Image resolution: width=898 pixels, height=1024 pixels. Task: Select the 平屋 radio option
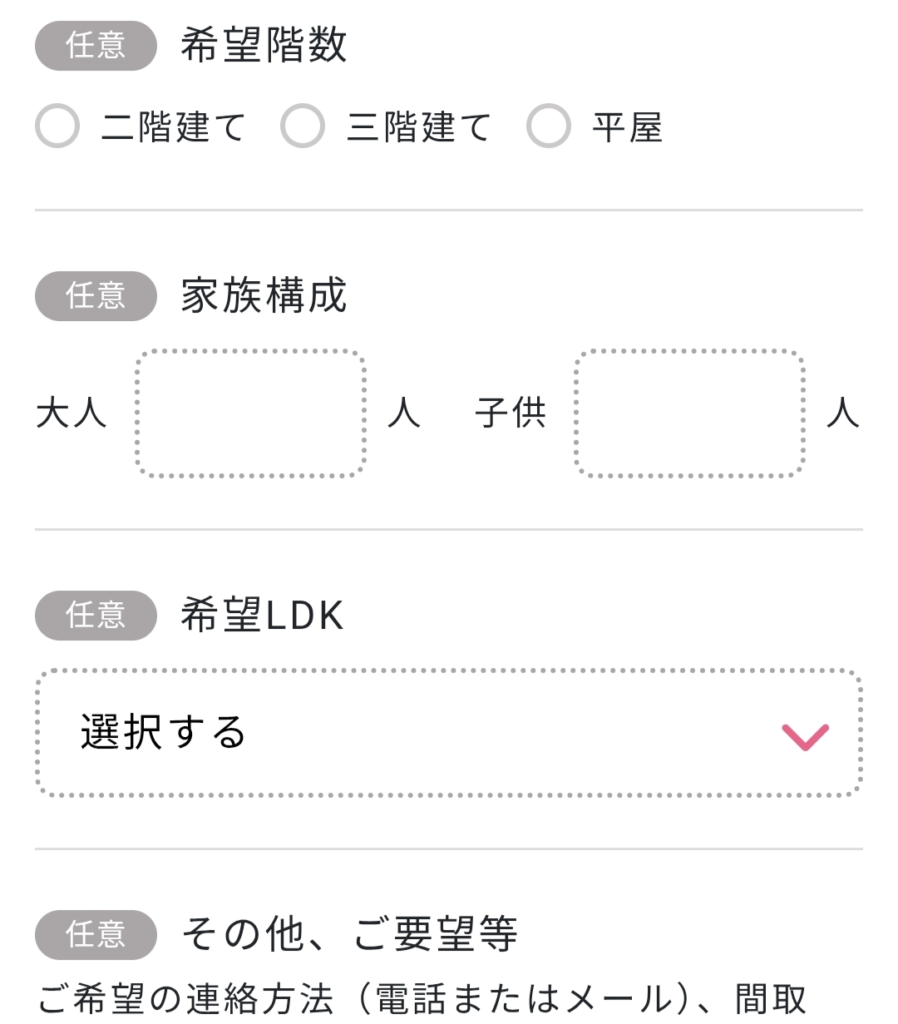pos(548,127)
